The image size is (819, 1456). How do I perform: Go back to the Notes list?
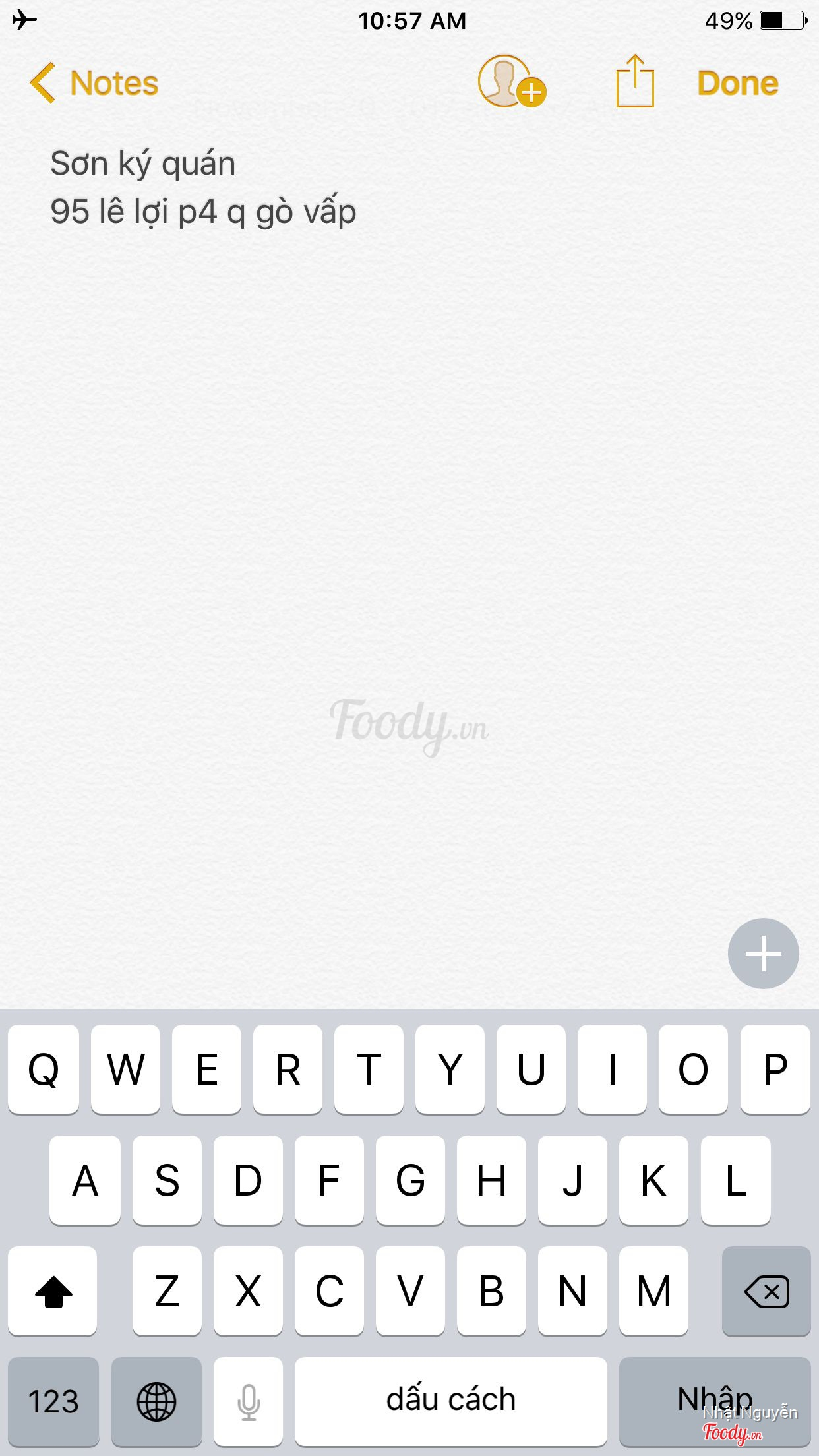(95, 83)
